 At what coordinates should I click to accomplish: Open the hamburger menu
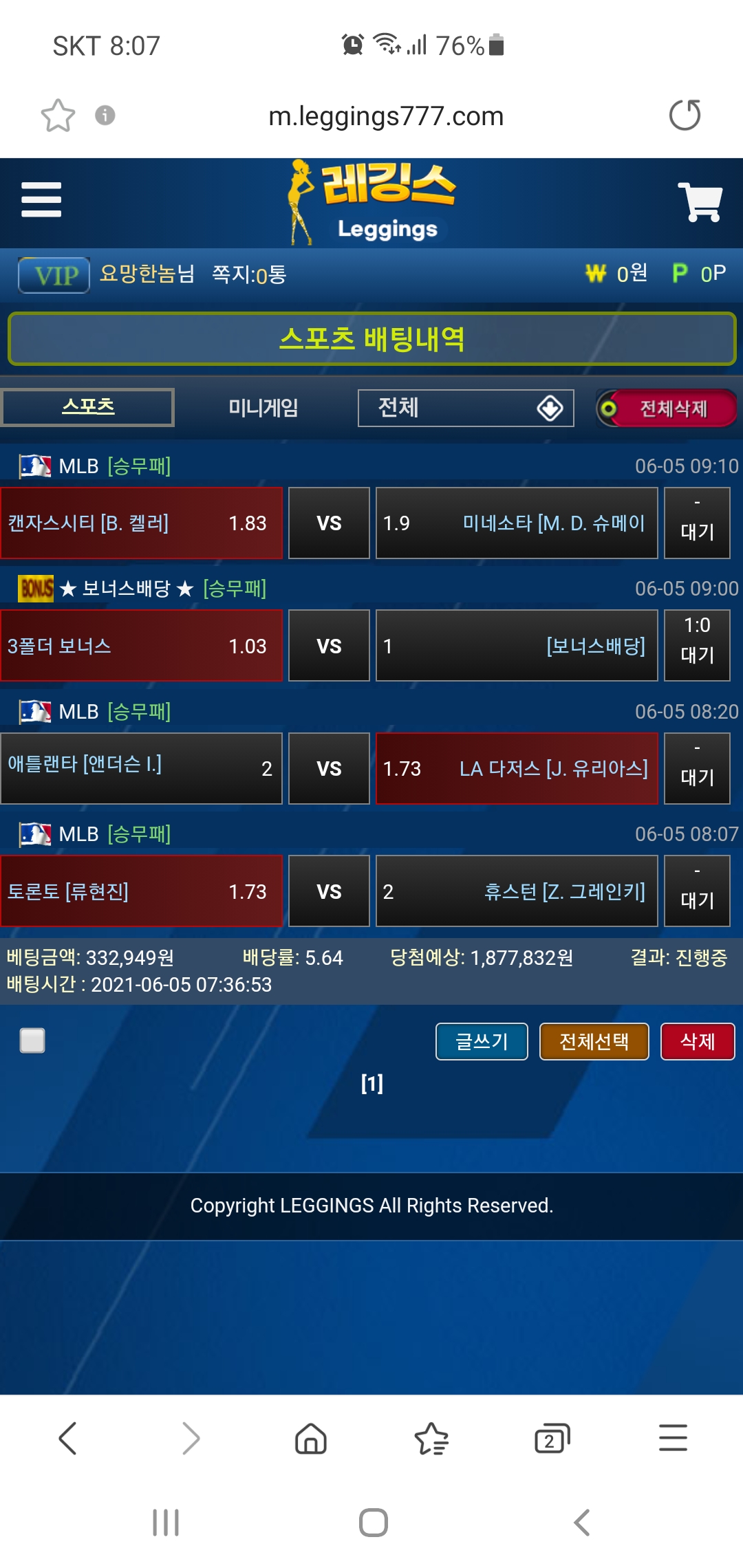coord(41,199)
